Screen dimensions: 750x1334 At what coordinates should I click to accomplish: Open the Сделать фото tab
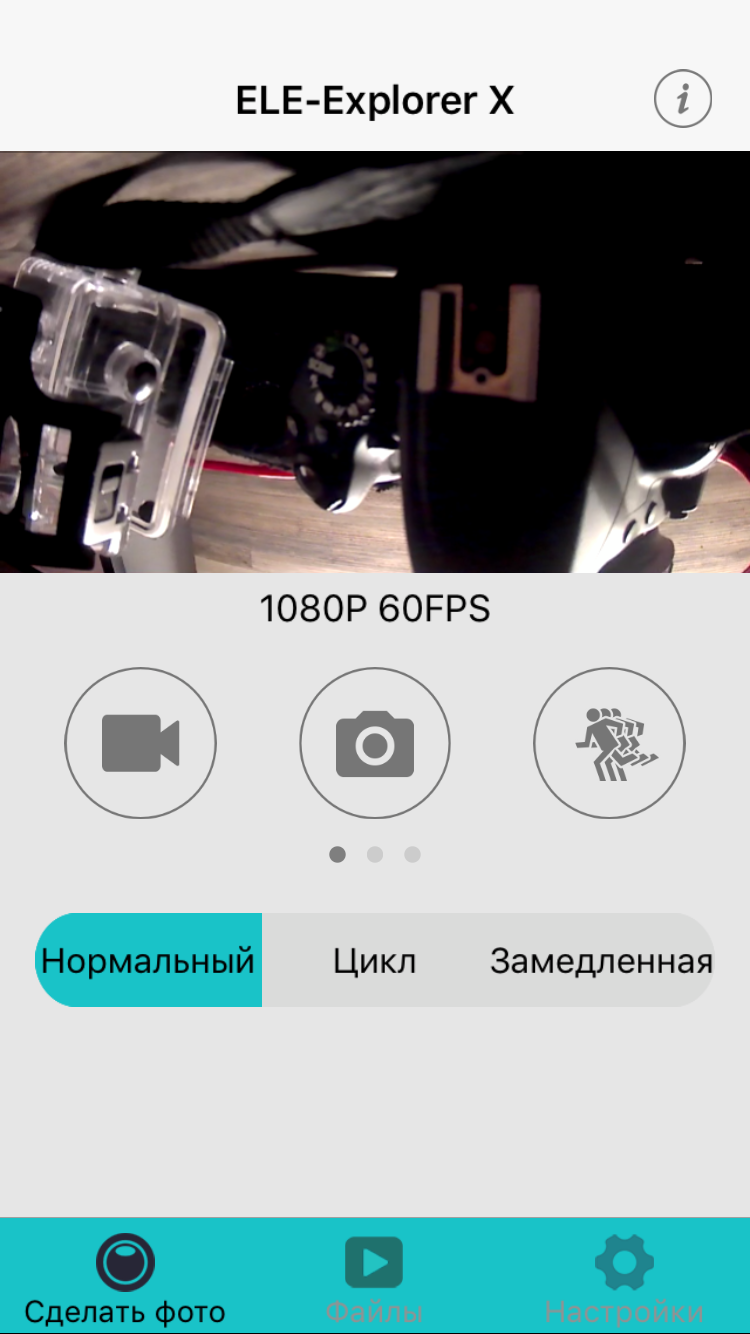pyautogui.click(x=125, y=1277)
